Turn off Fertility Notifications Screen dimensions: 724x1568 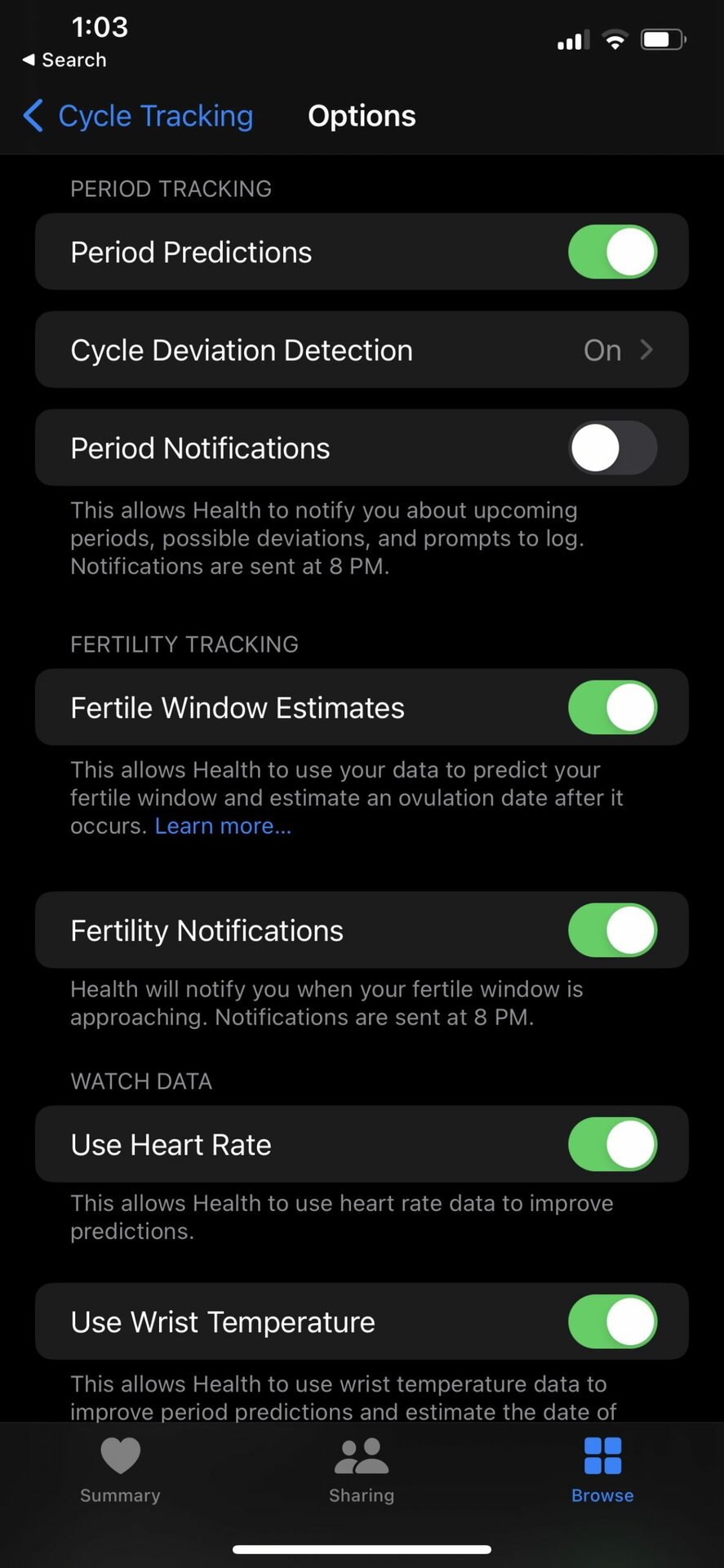[x=612, y=930]
